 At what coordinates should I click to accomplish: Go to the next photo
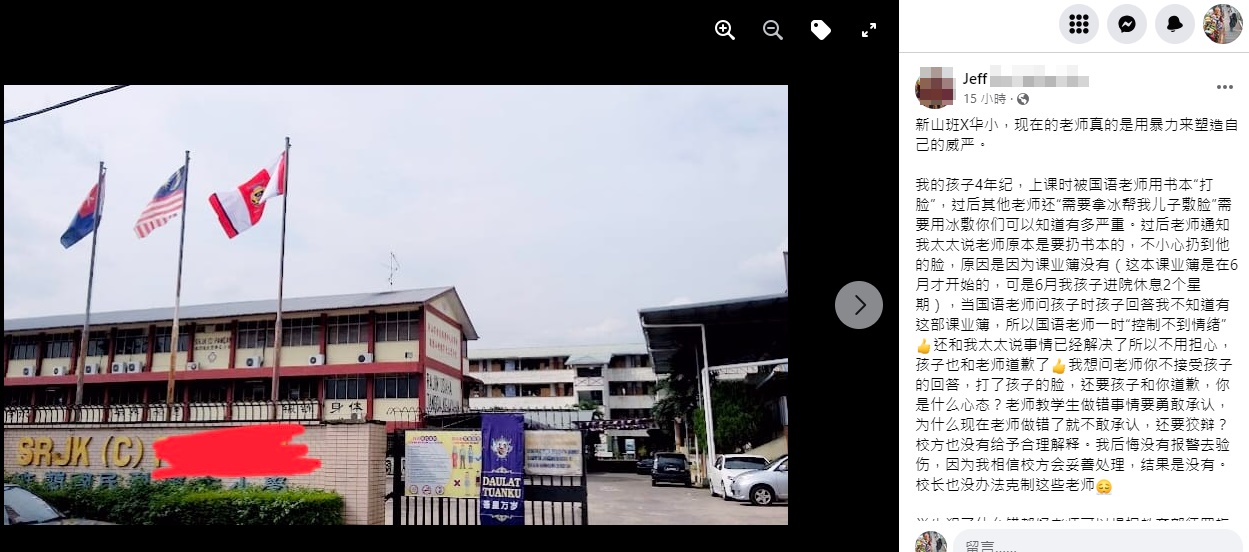tap(859, 305)
